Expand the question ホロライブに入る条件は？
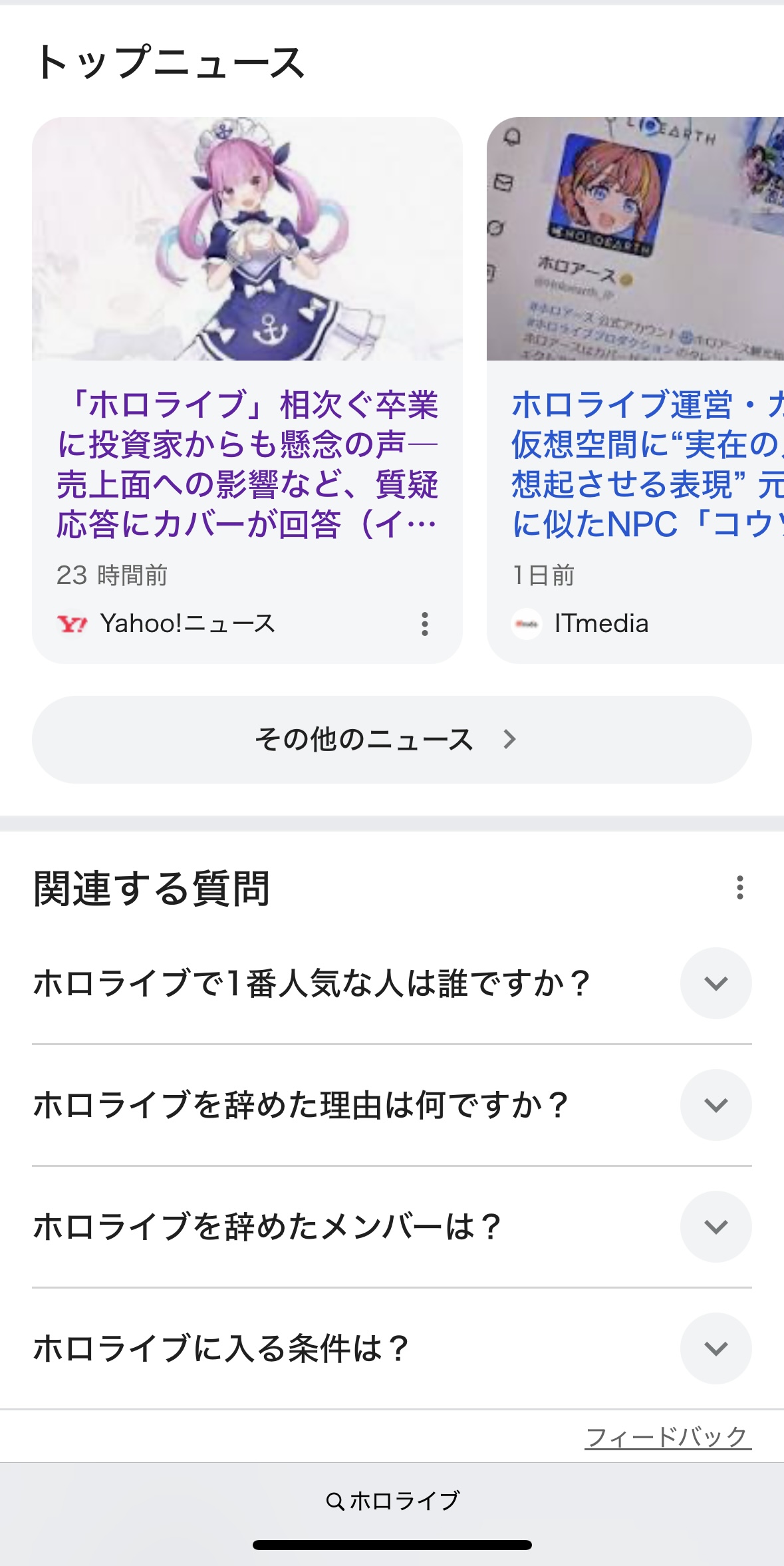The height and width of the screenshot is (1566, 784). pyautogui.click(x=716, y=1348)
